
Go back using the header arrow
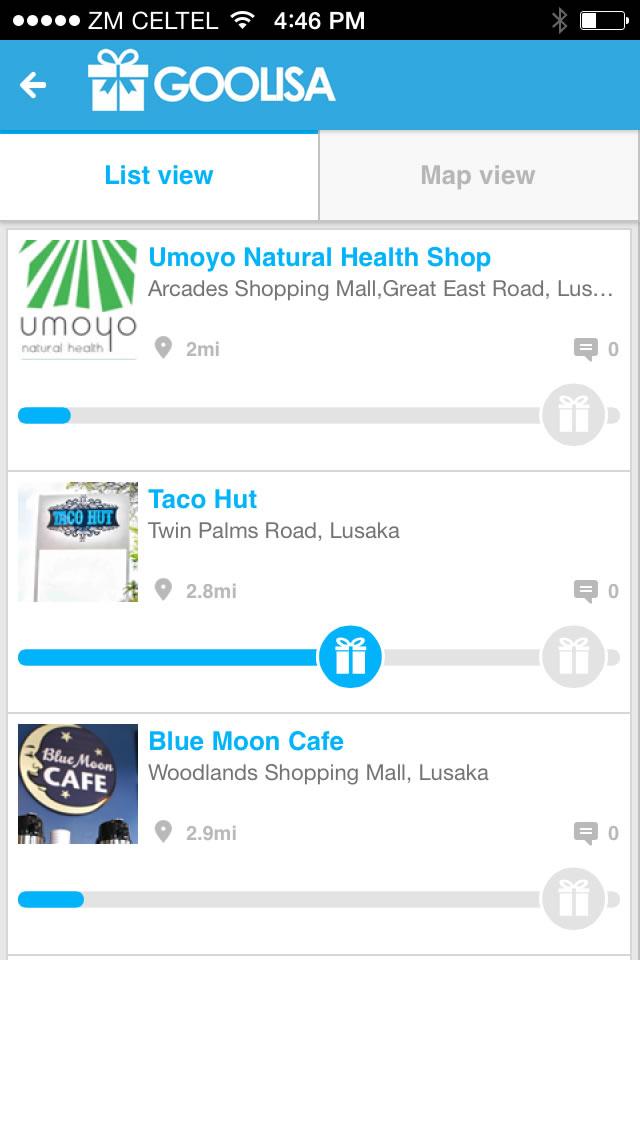[x=33, y=85]
